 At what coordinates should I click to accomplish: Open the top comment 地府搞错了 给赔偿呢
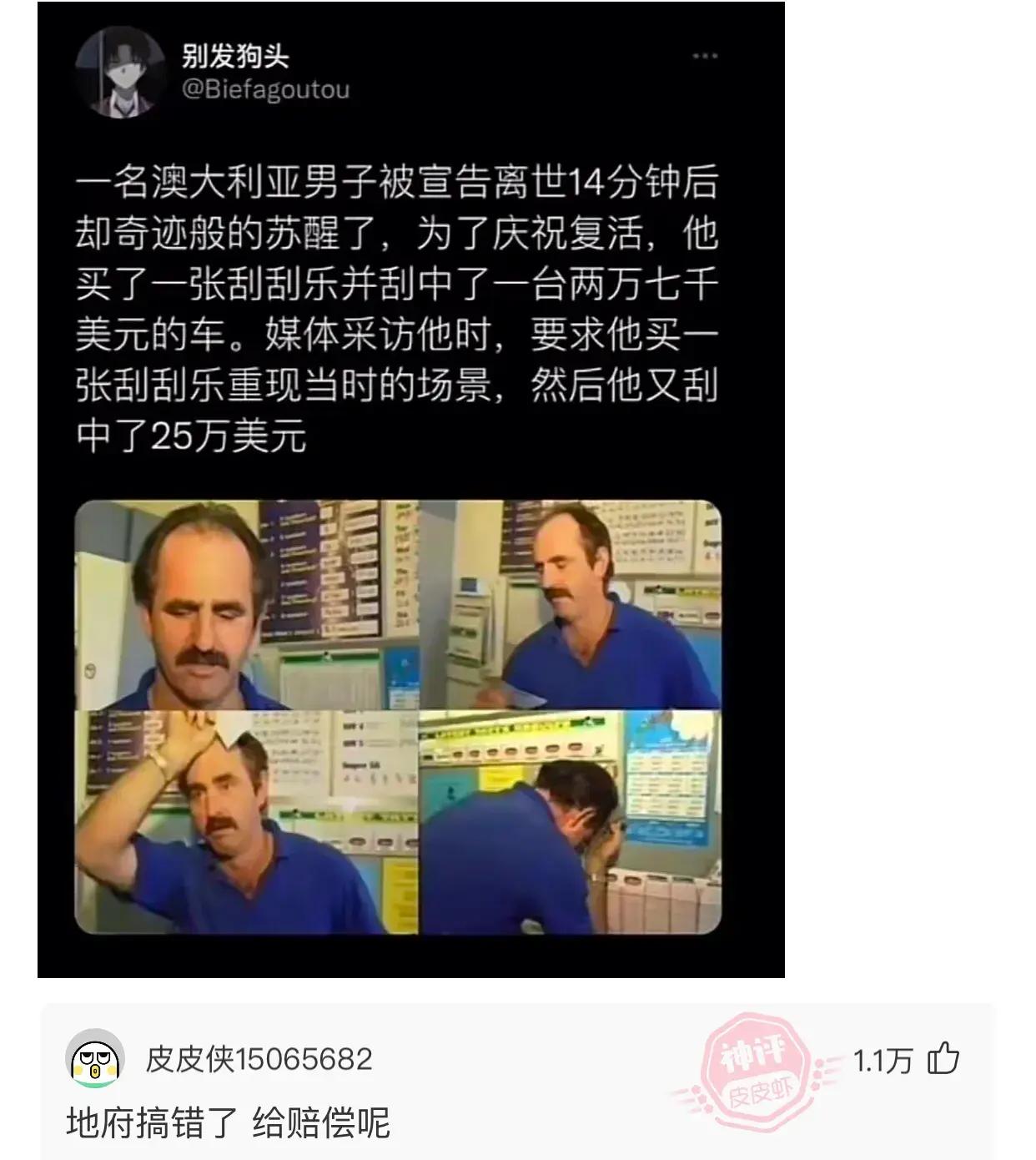point(228,1123)
